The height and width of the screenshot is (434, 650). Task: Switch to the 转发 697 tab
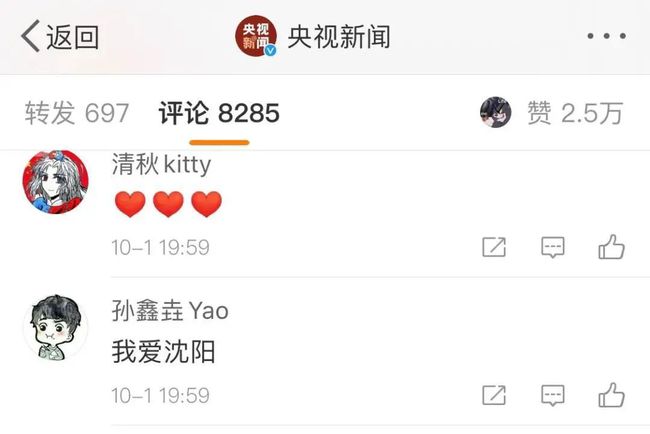tap(77, 113)
